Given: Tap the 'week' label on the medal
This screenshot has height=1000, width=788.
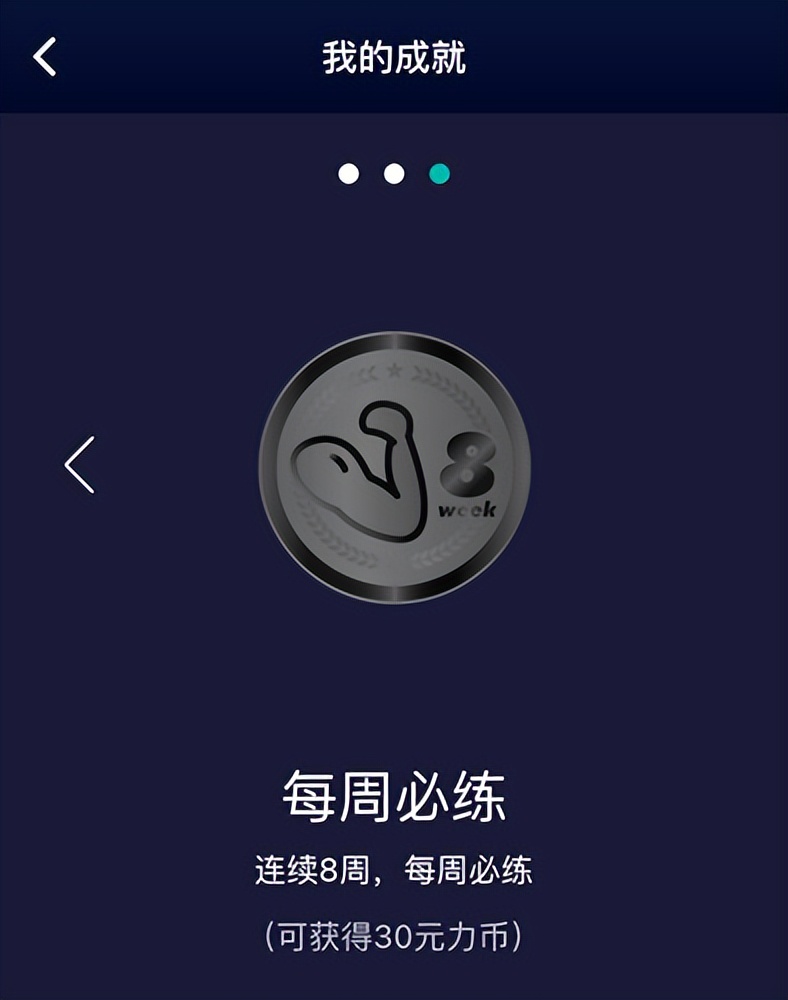Looking at the screenshot, I should click(466, 510).
